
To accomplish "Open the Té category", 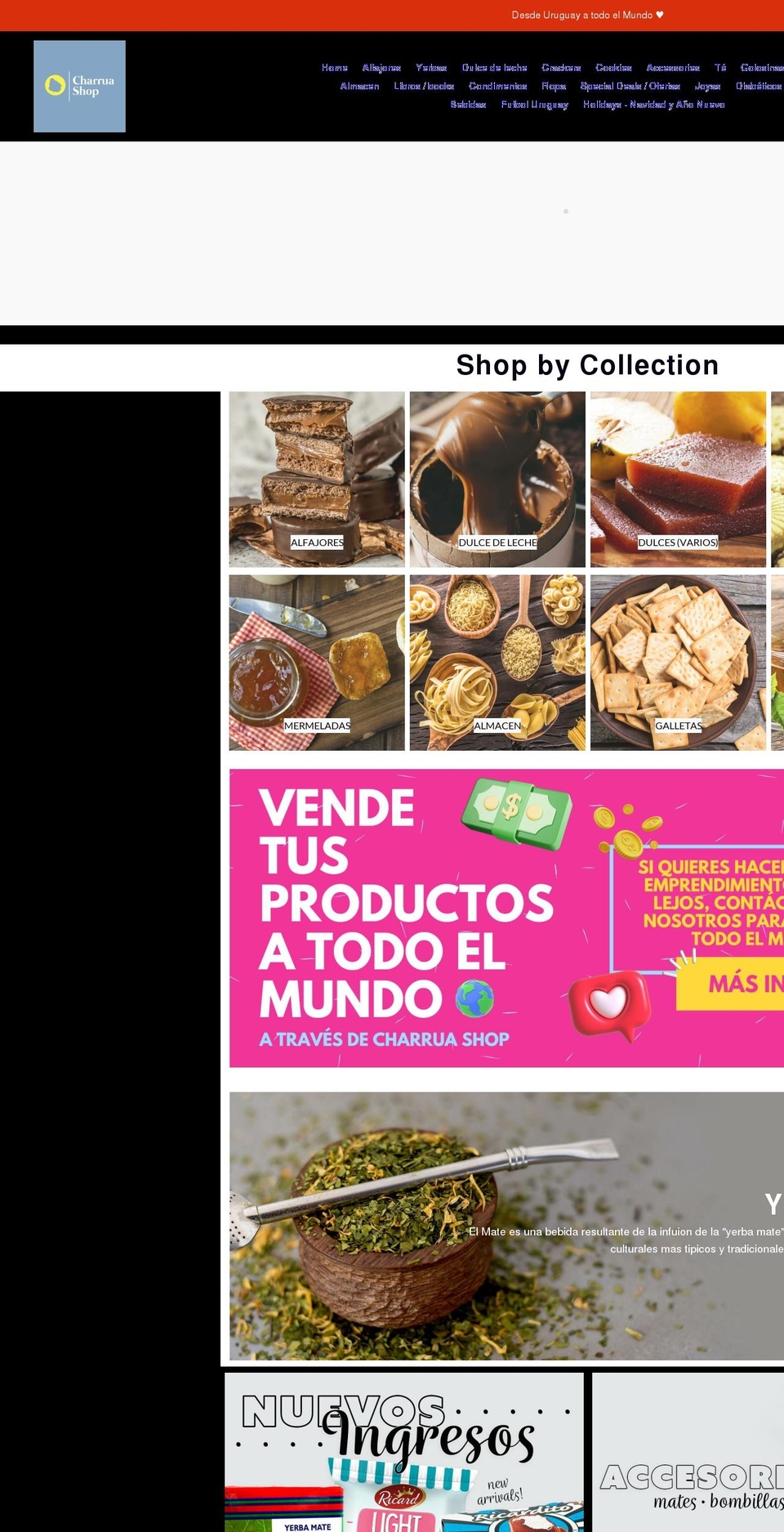I will click(719, 68).
